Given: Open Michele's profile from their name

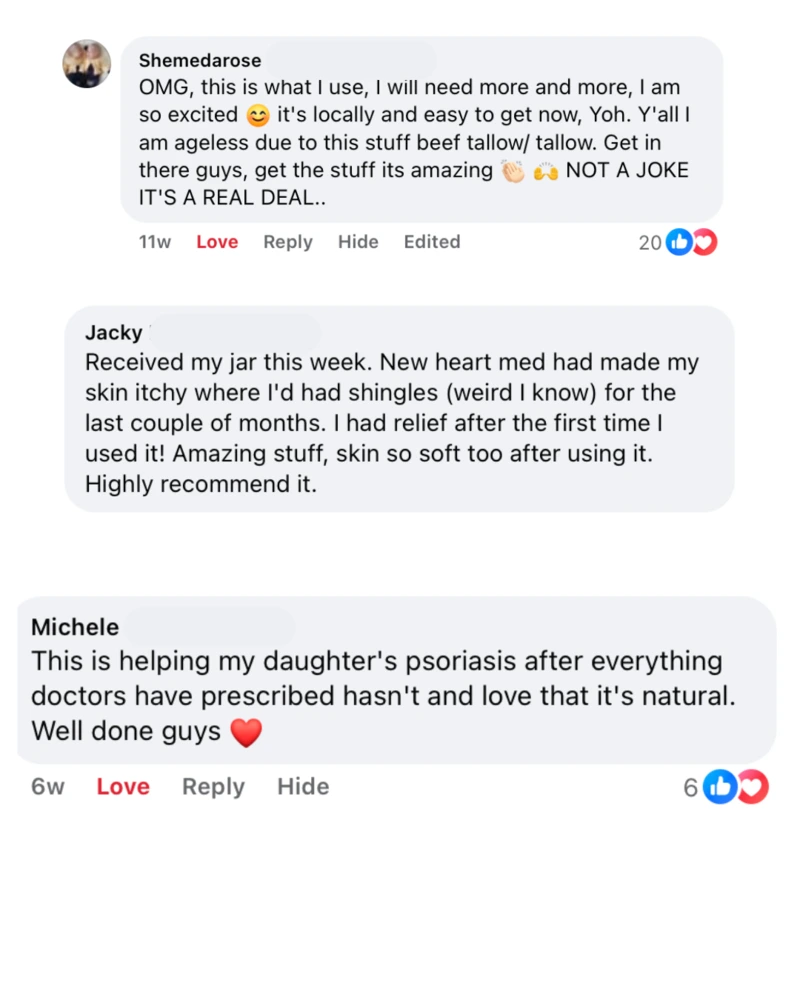Looking at the screenshot, I should coord(75,627).
